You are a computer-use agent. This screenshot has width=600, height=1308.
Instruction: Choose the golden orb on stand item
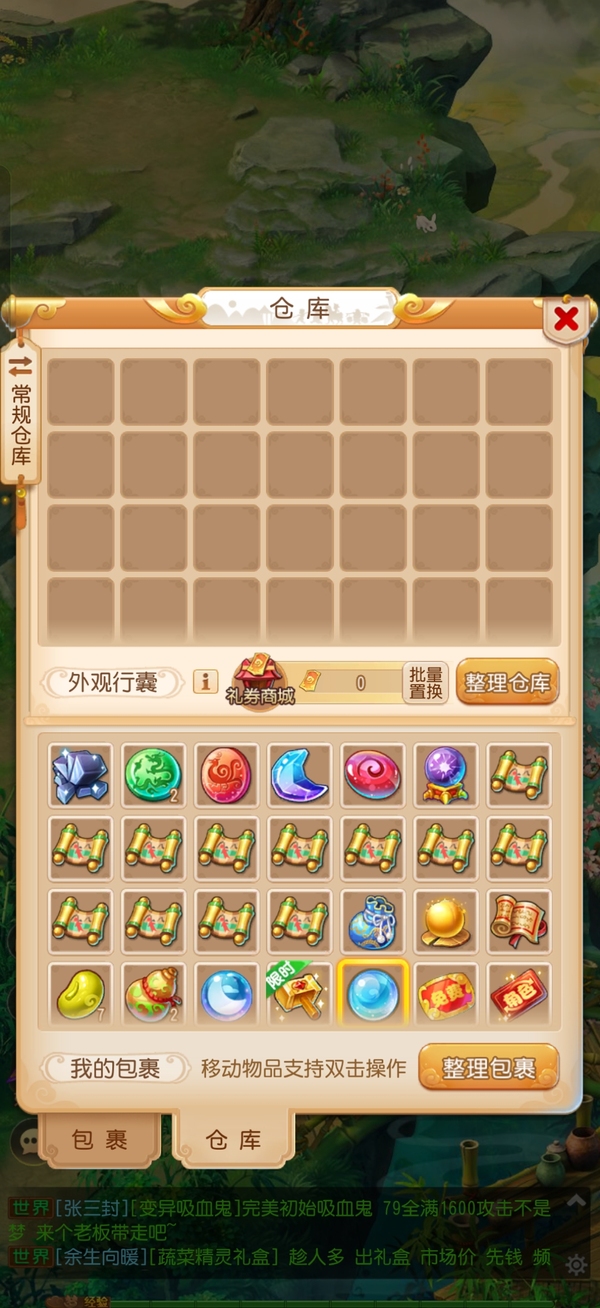(446, 921)
